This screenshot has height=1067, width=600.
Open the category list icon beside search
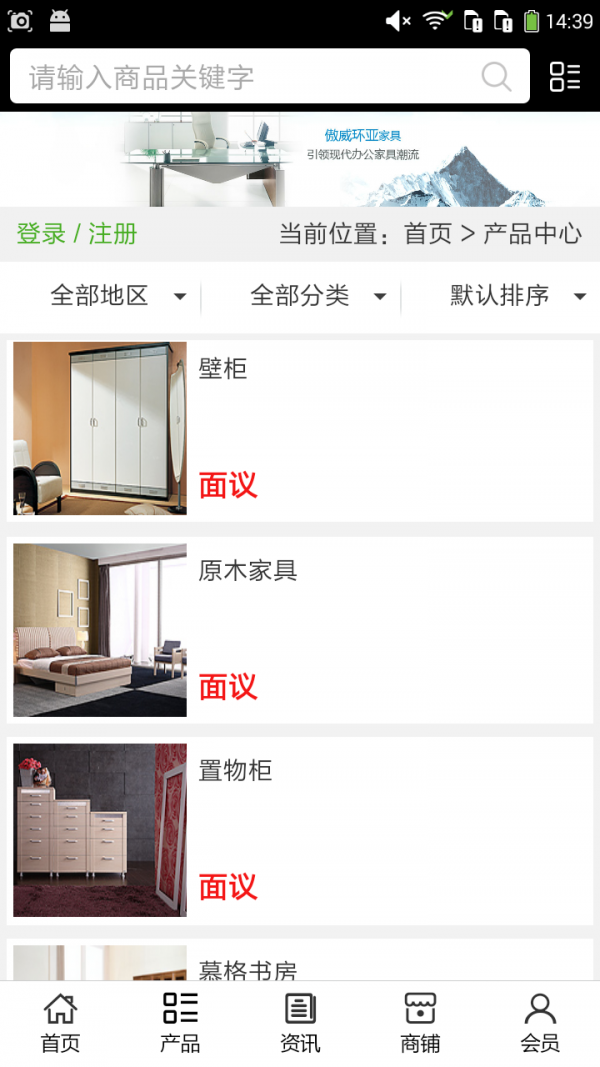[565, 77]
